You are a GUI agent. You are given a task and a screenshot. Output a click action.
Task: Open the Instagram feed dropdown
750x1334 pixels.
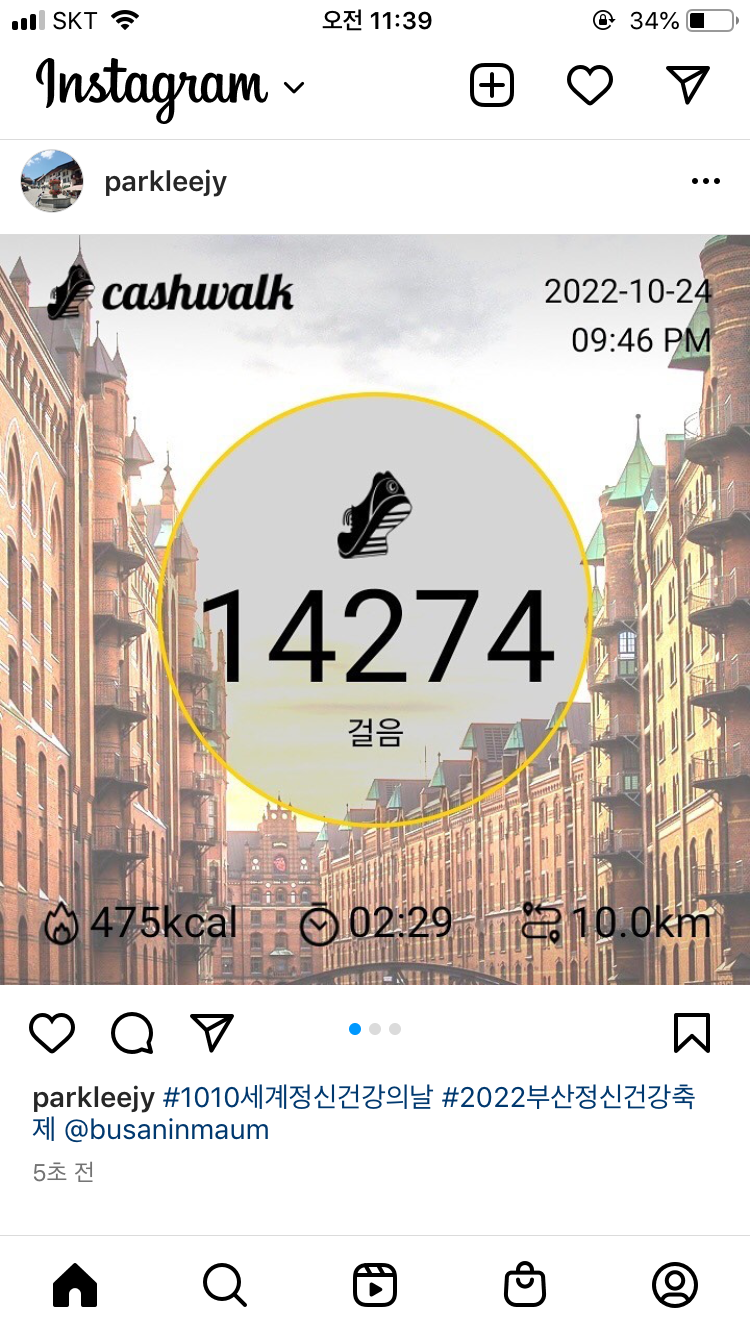(293, 88)
